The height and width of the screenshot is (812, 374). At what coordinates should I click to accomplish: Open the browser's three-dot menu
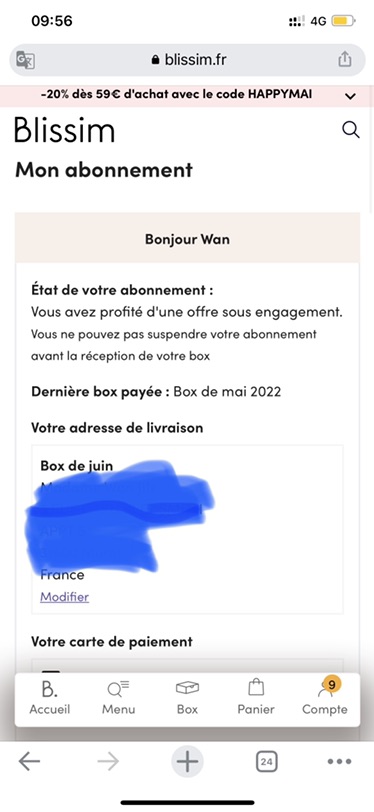340,762
